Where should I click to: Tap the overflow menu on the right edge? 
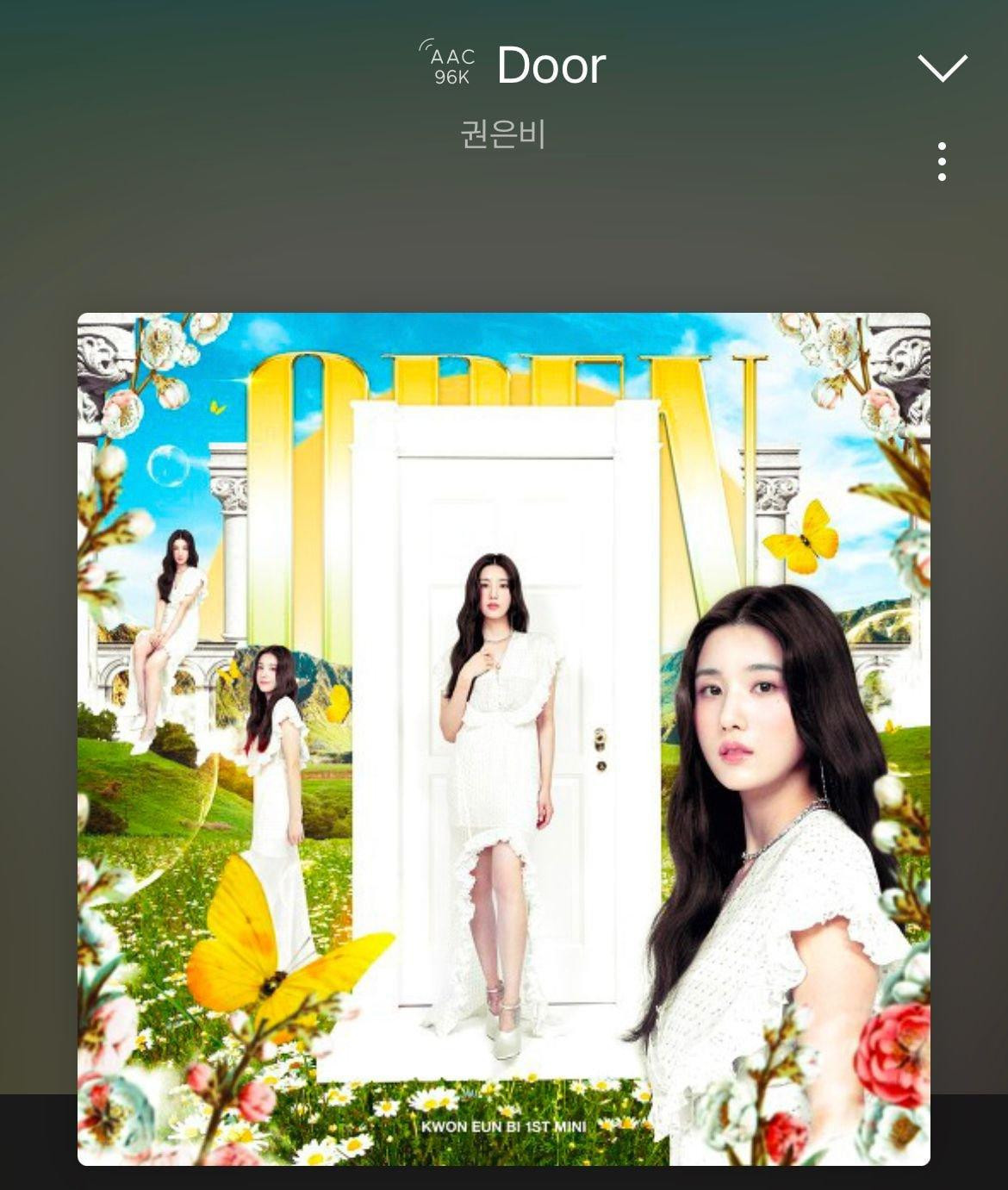[942, 161]
